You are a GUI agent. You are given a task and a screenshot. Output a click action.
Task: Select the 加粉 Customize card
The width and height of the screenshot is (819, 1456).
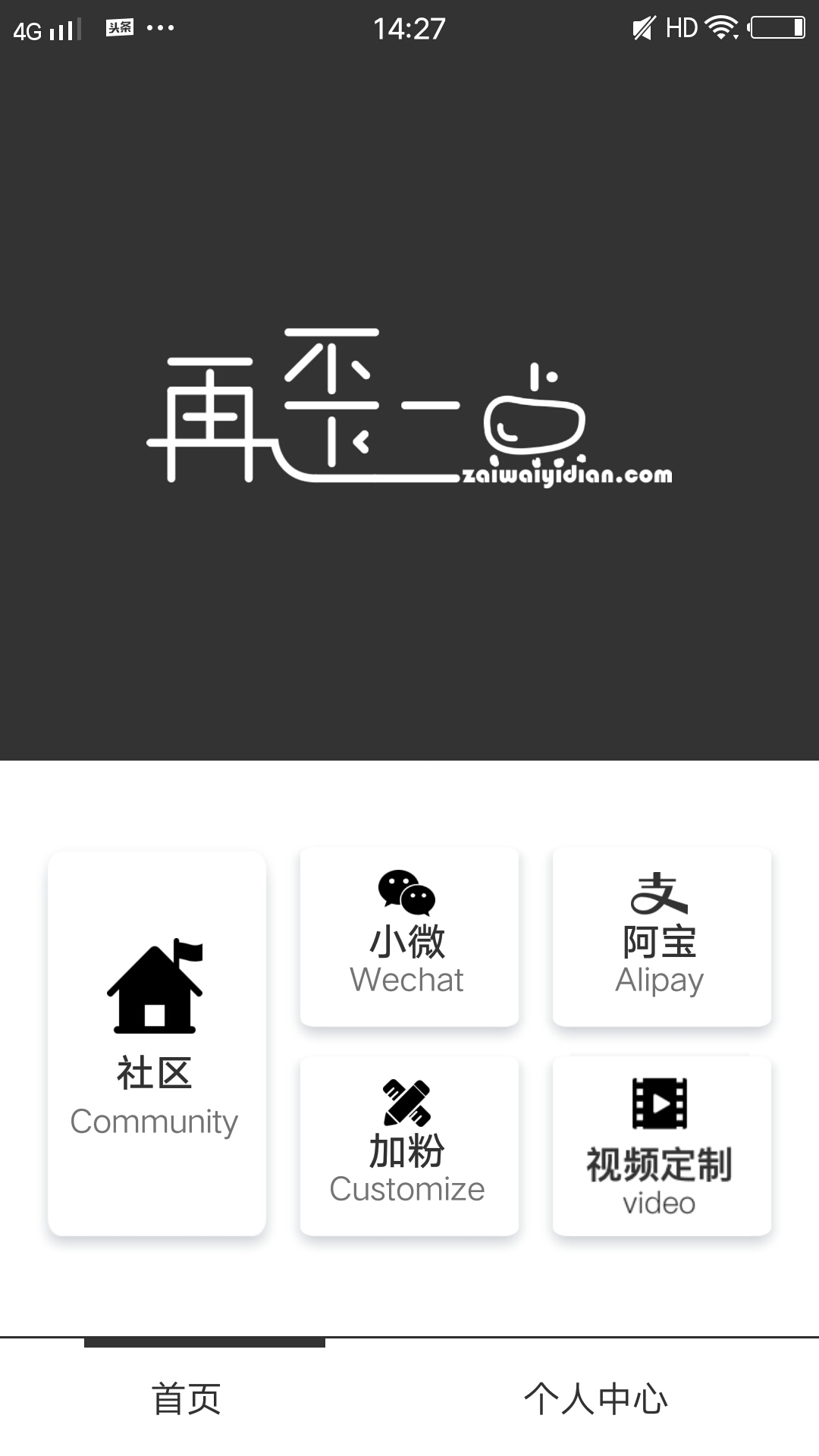[x=409, y=1146]
